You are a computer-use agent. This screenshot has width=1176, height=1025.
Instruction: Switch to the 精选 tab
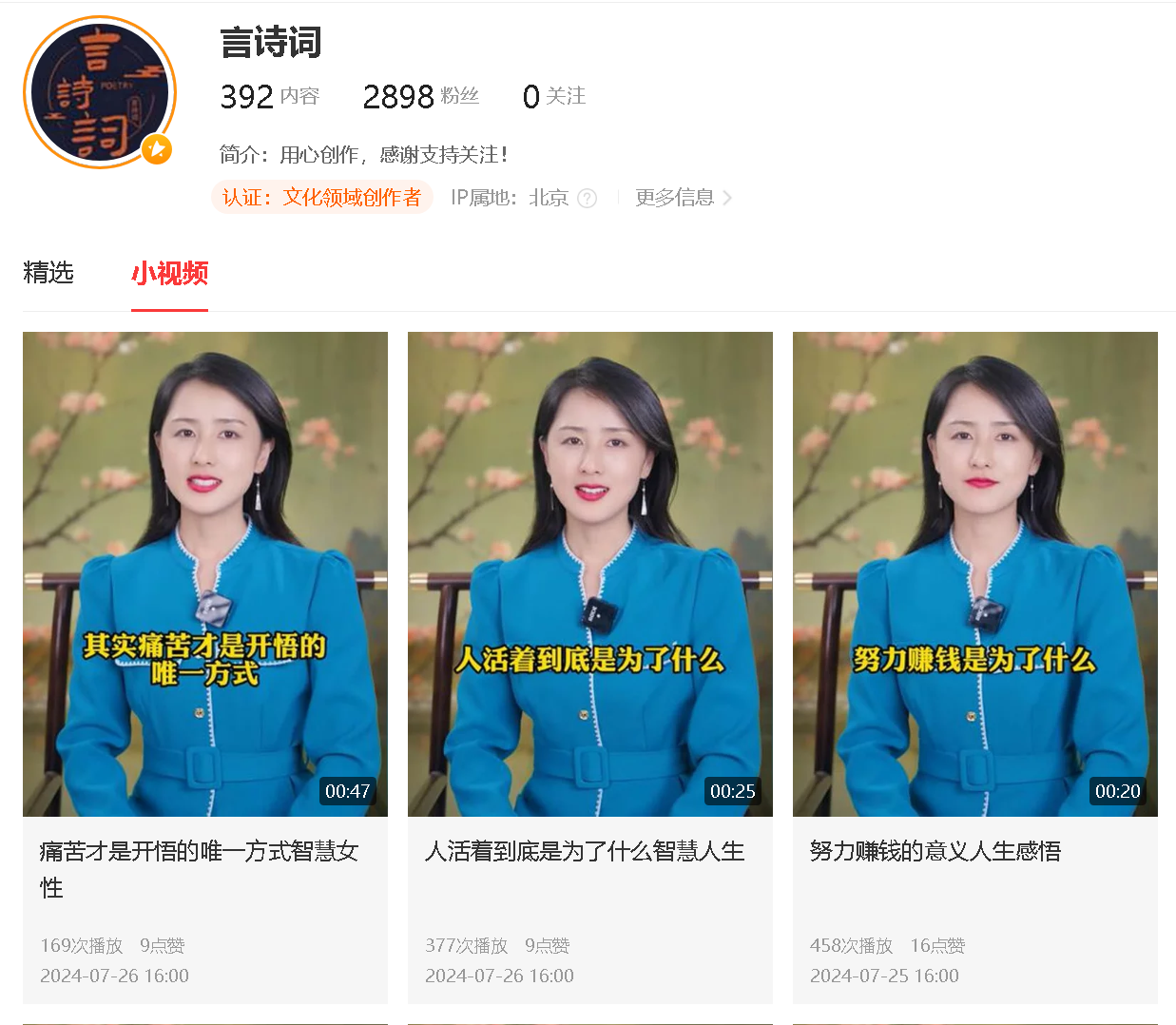(x=48, y=273)
